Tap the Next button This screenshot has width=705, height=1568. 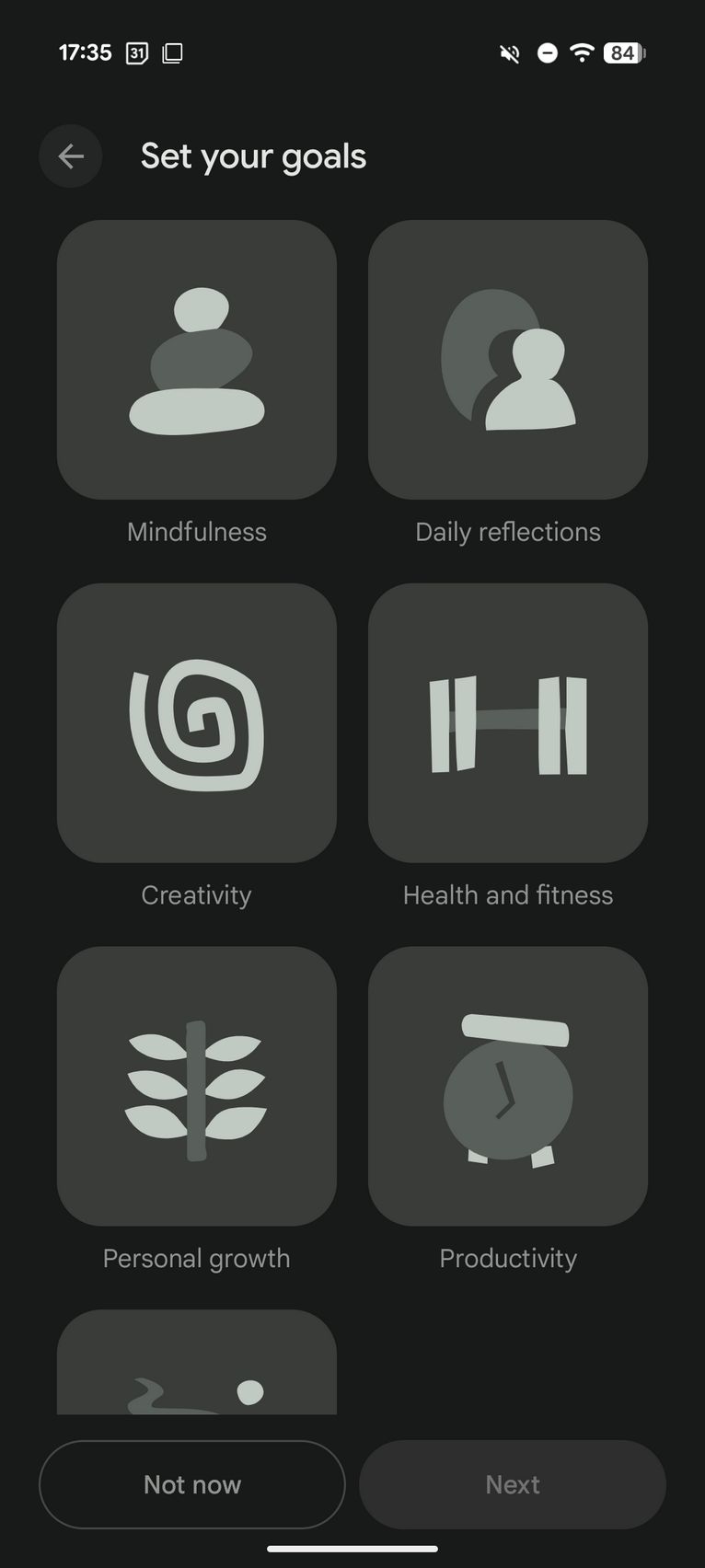click(x=513, y=1484)
